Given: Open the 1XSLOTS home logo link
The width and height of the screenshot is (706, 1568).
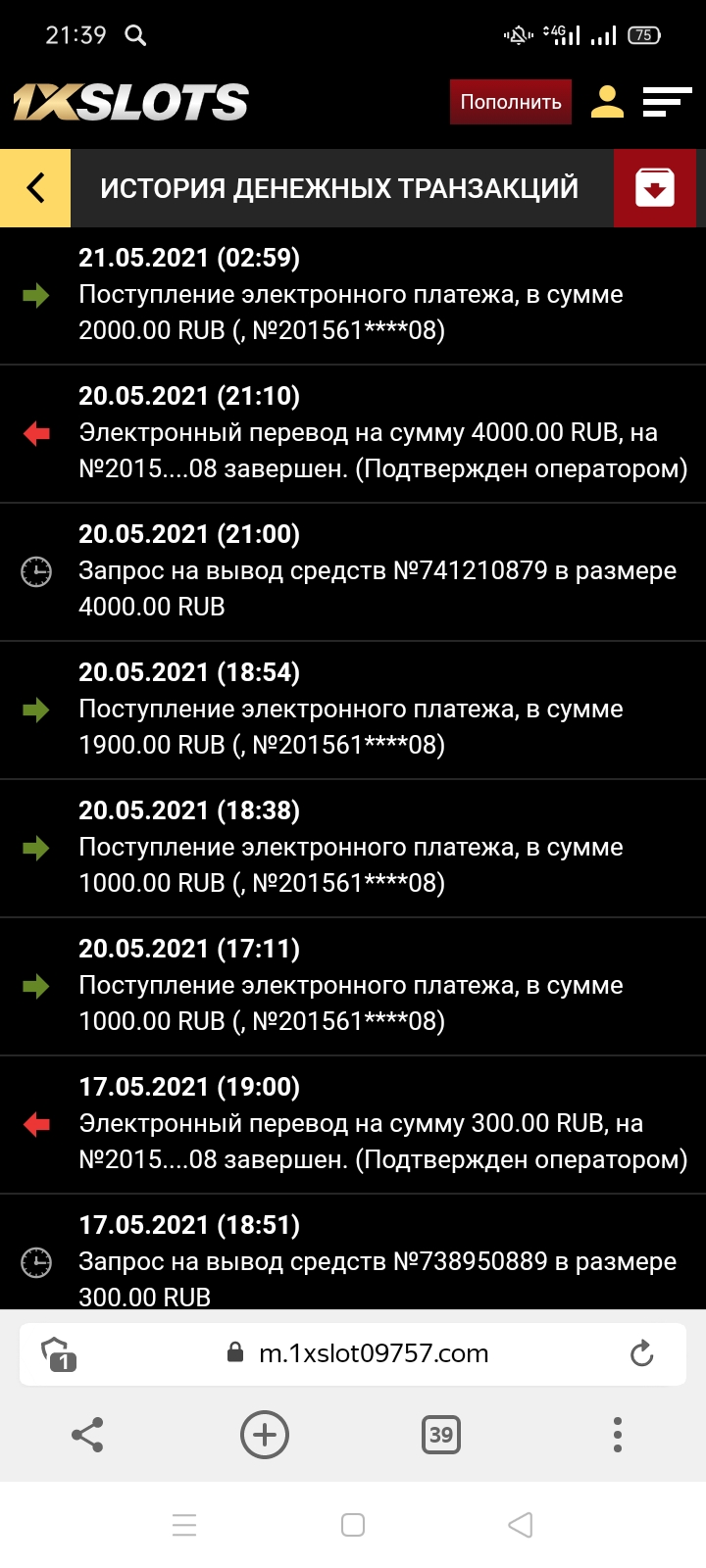Looking at the screenshot, I should pos(130,102).
